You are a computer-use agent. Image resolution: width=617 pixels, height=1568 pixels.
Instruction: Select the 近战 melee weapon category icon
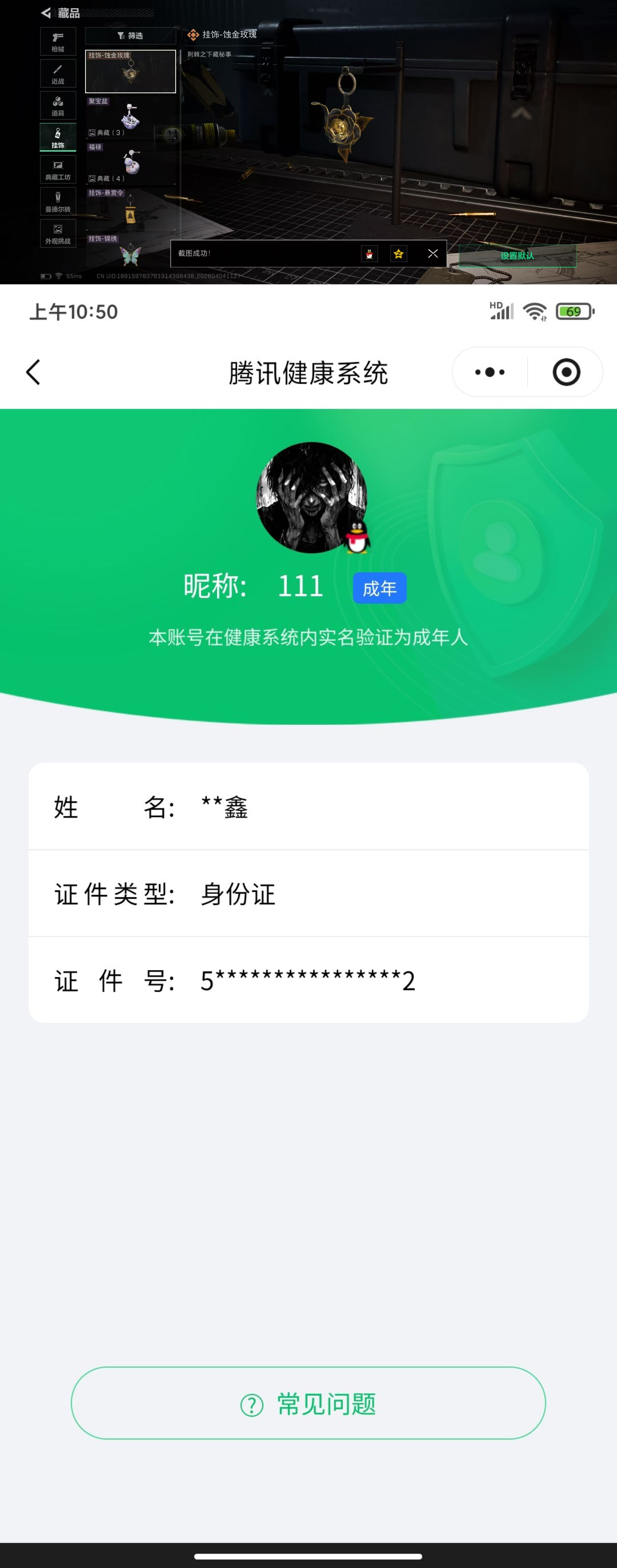[58, 73]
